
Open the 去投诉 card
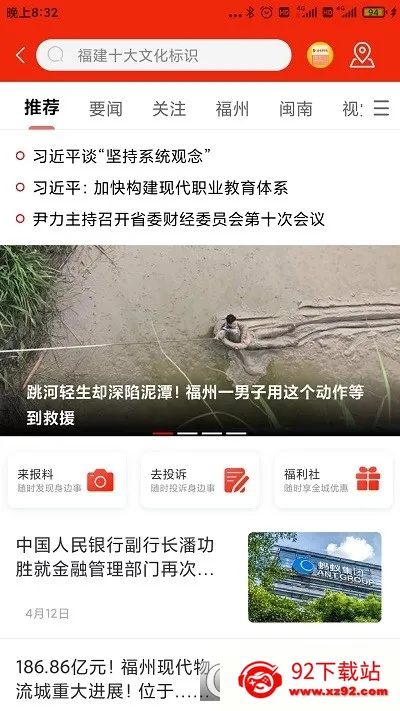200,481
